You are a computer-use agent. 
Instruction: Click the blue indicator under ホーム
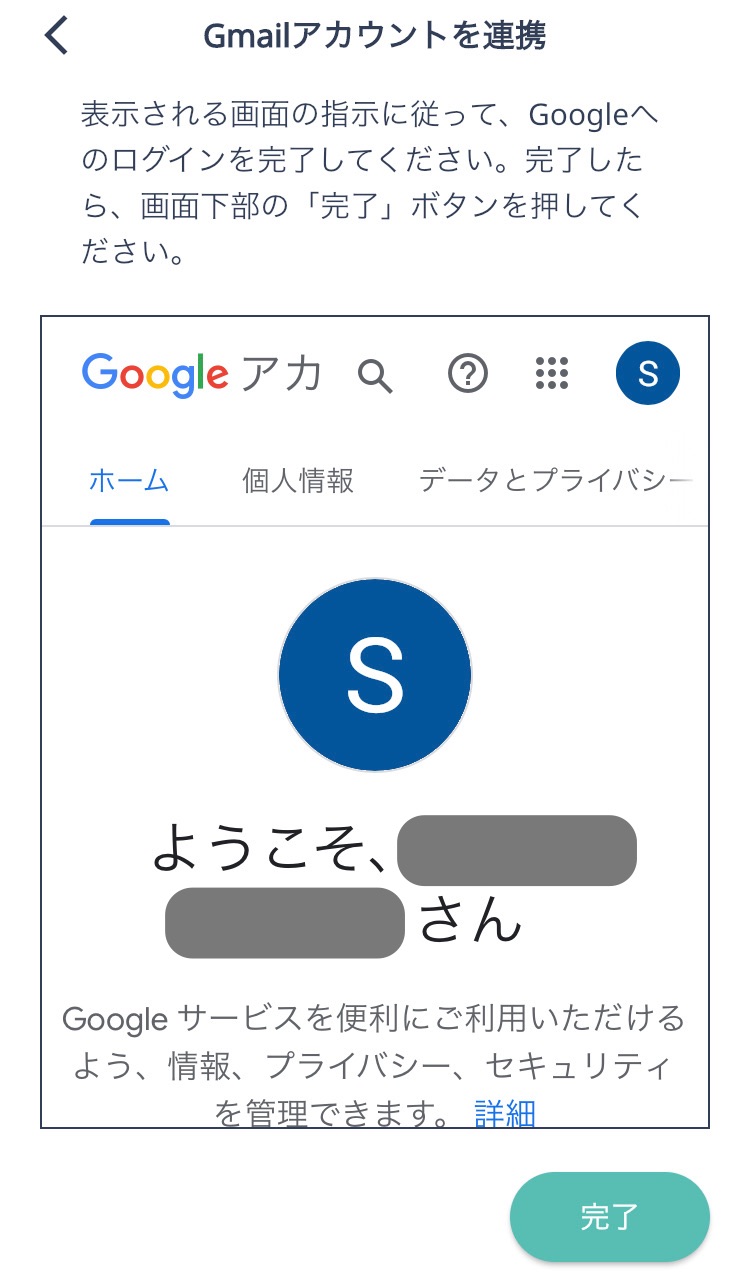[x=130, y=520]
